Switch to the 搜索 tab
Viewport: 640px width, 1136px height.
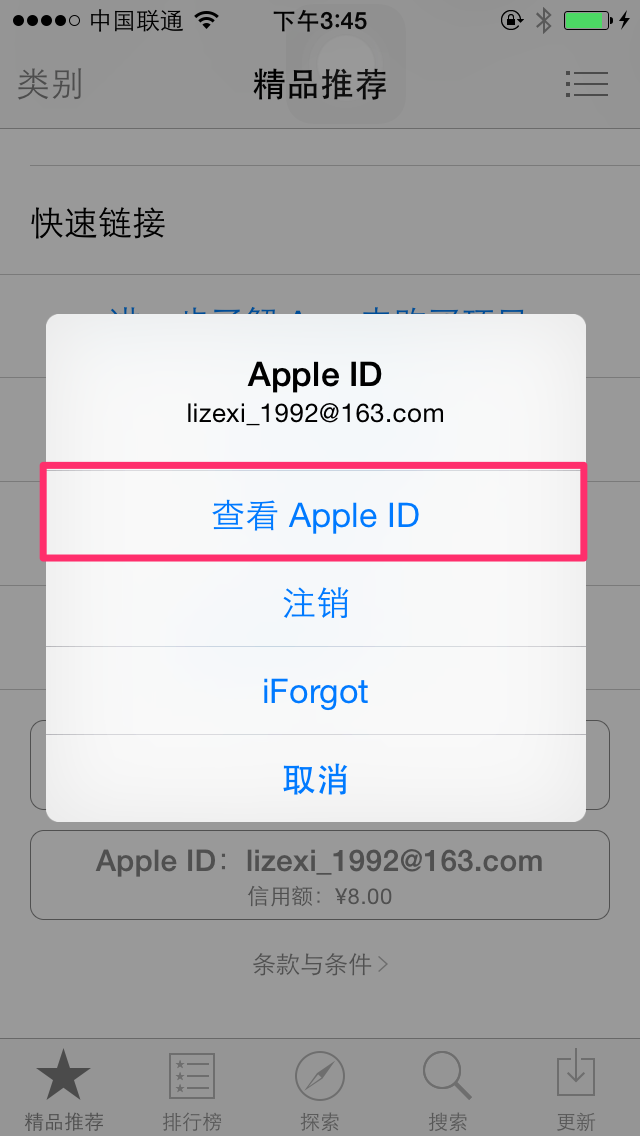[x=447, y=1090]
